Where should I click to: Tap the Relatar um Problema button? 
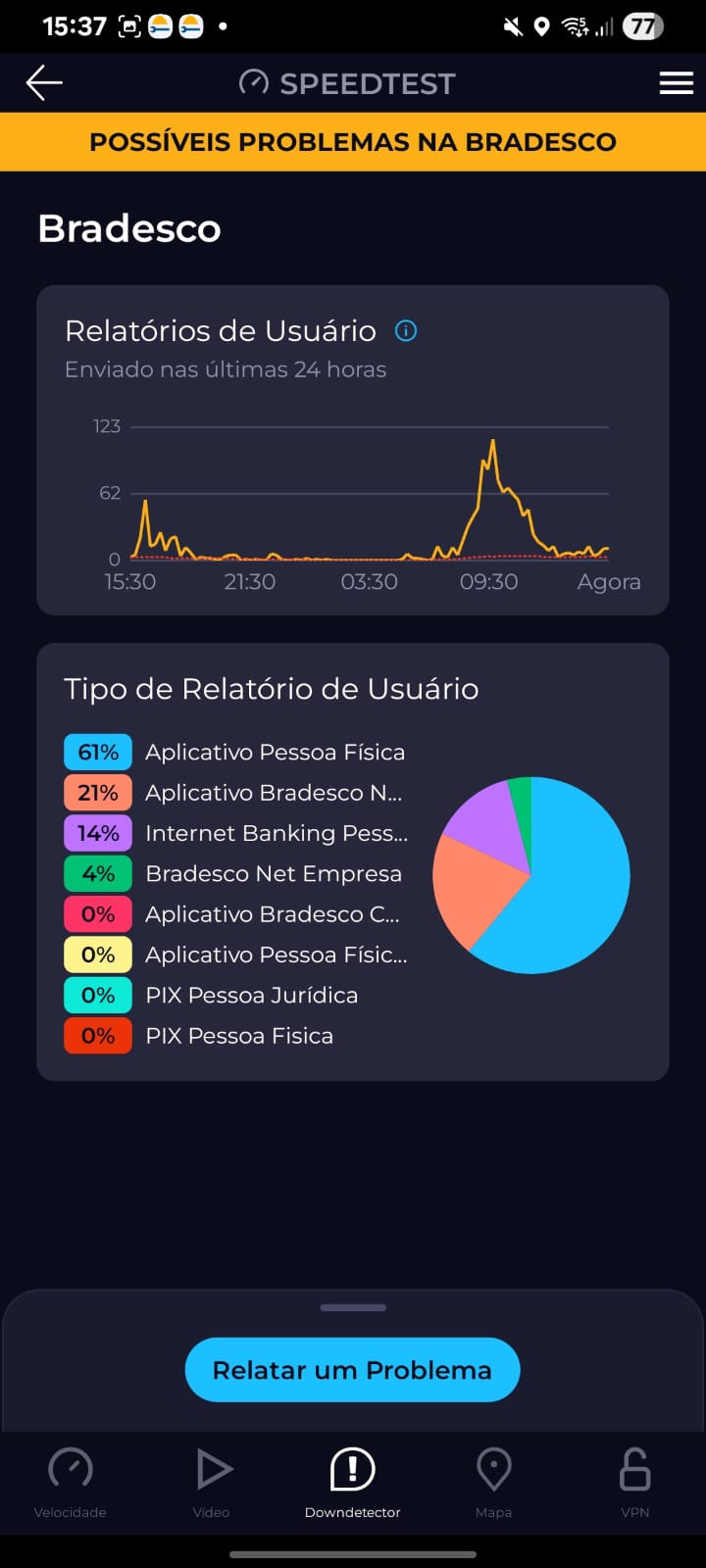(x=352, y=1369)
